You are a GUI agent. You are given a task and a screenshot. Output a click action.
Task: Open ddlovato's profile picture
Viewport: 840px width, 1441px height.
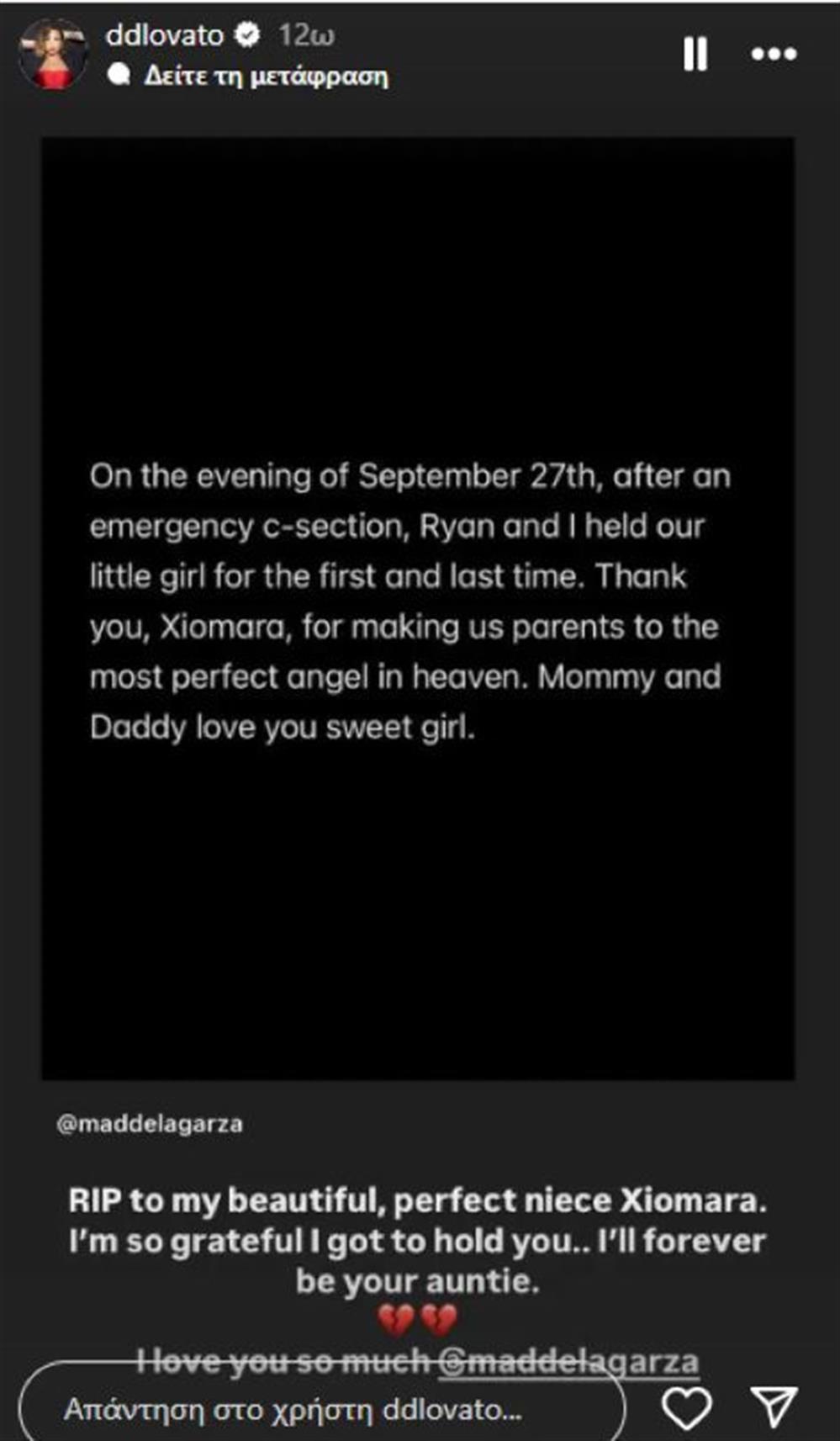pyautogui.click(x=53, y=54)
